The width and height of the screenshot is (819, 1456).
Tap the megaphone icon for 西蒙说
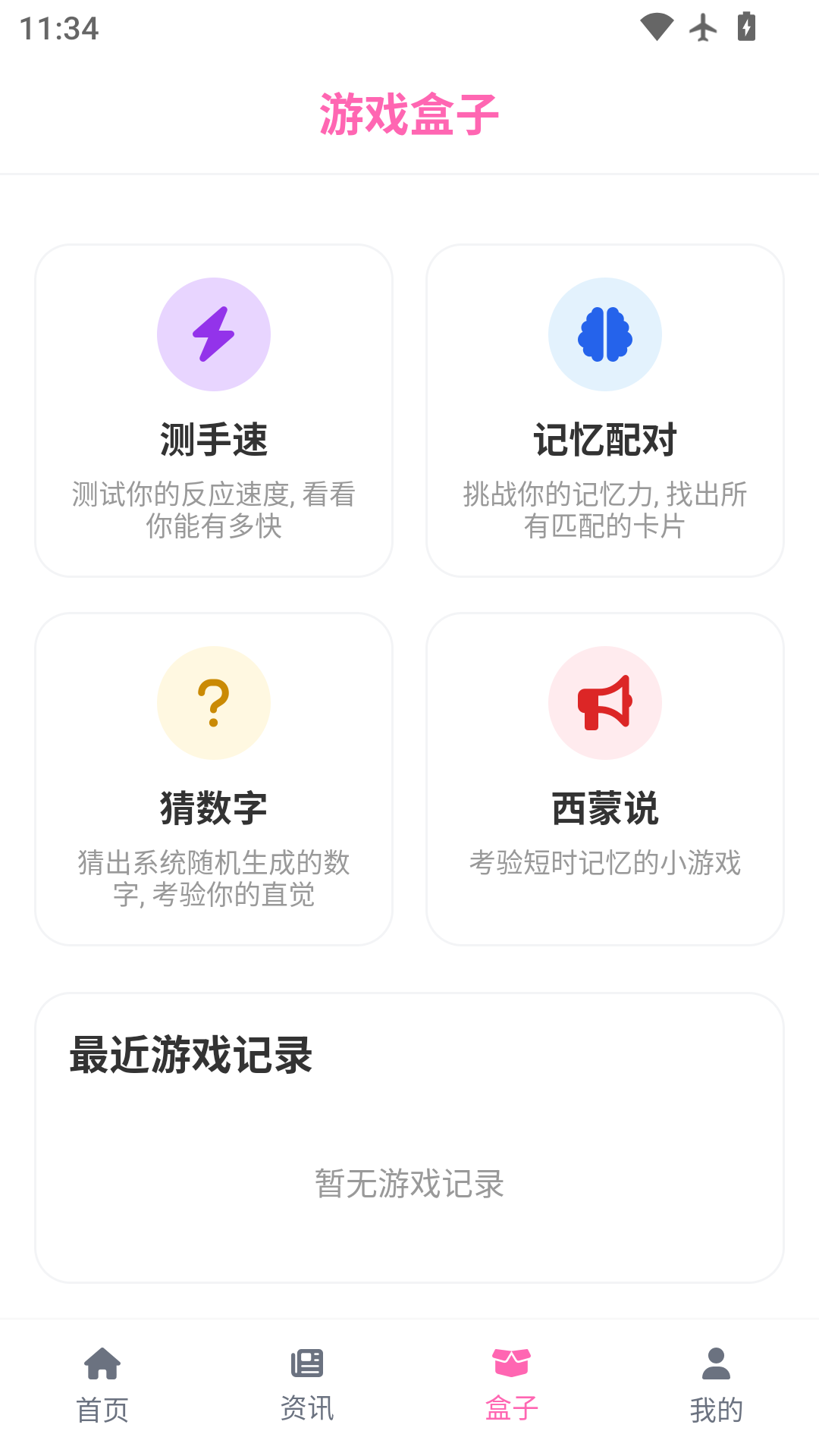point(605,702)
